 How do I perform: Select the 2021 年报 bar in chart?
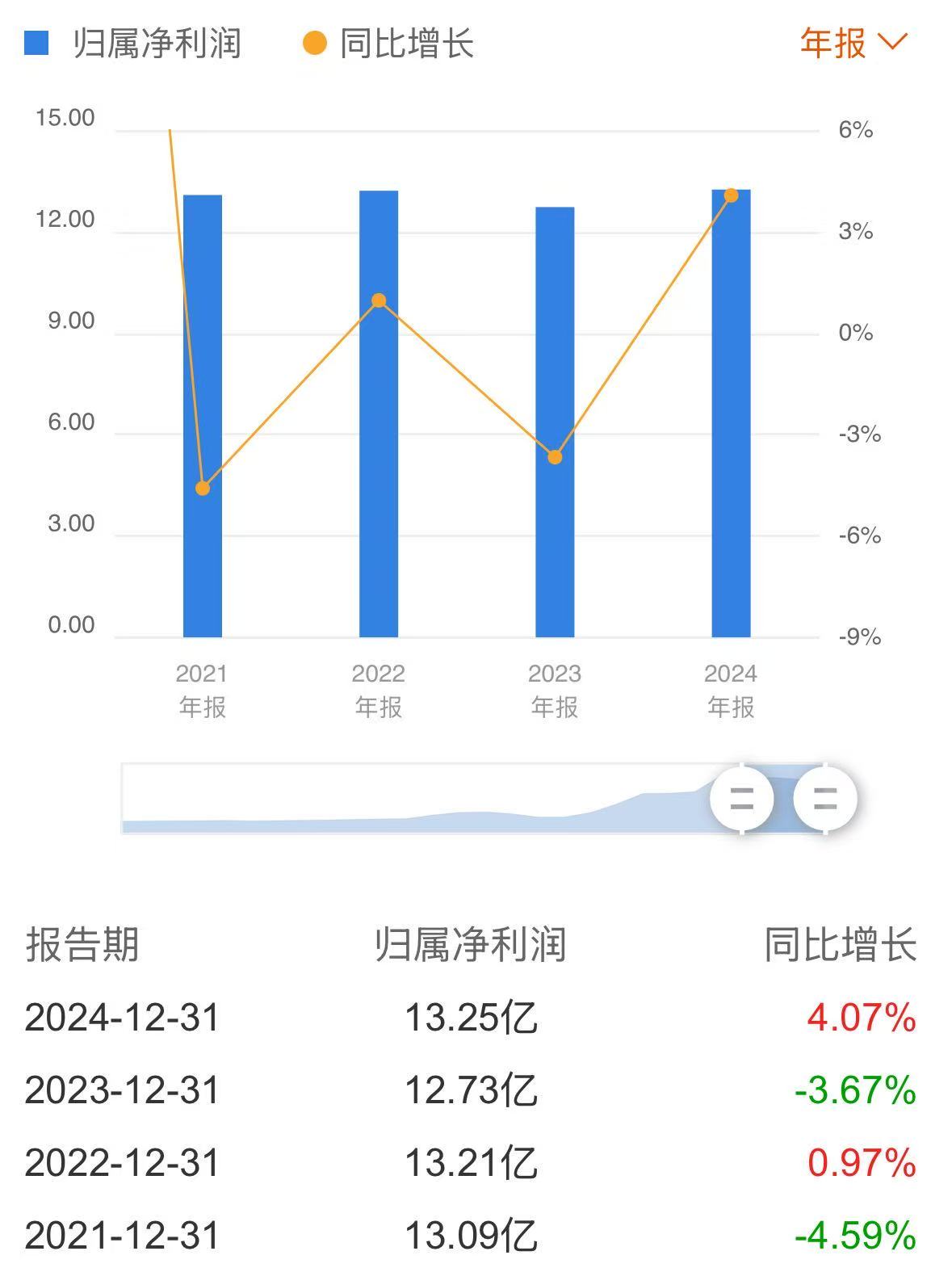(x=203, y=416)
